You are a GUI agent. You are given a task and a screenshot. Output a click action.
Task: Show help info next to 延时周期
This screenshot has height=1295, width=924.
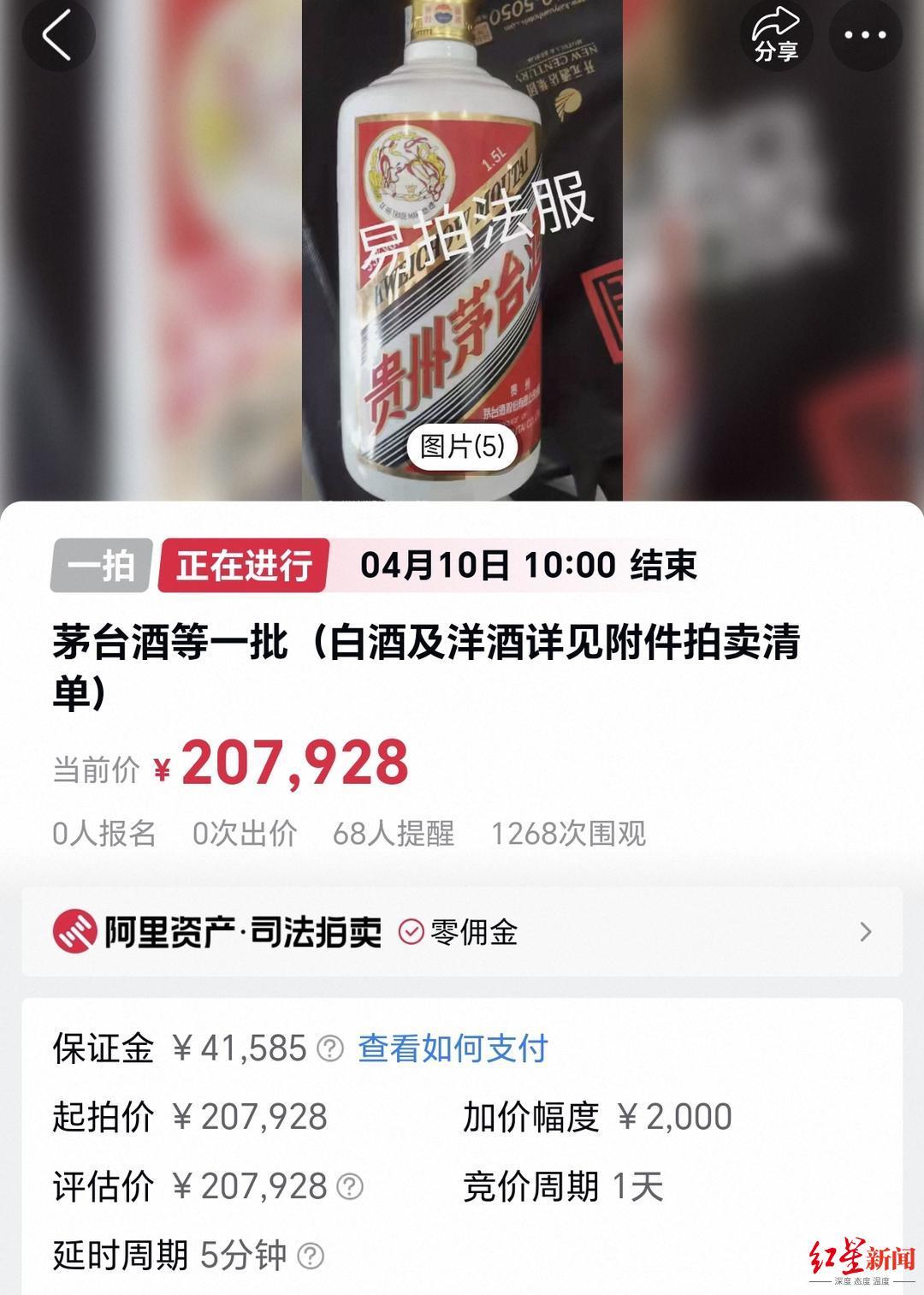pos(310,1256)
